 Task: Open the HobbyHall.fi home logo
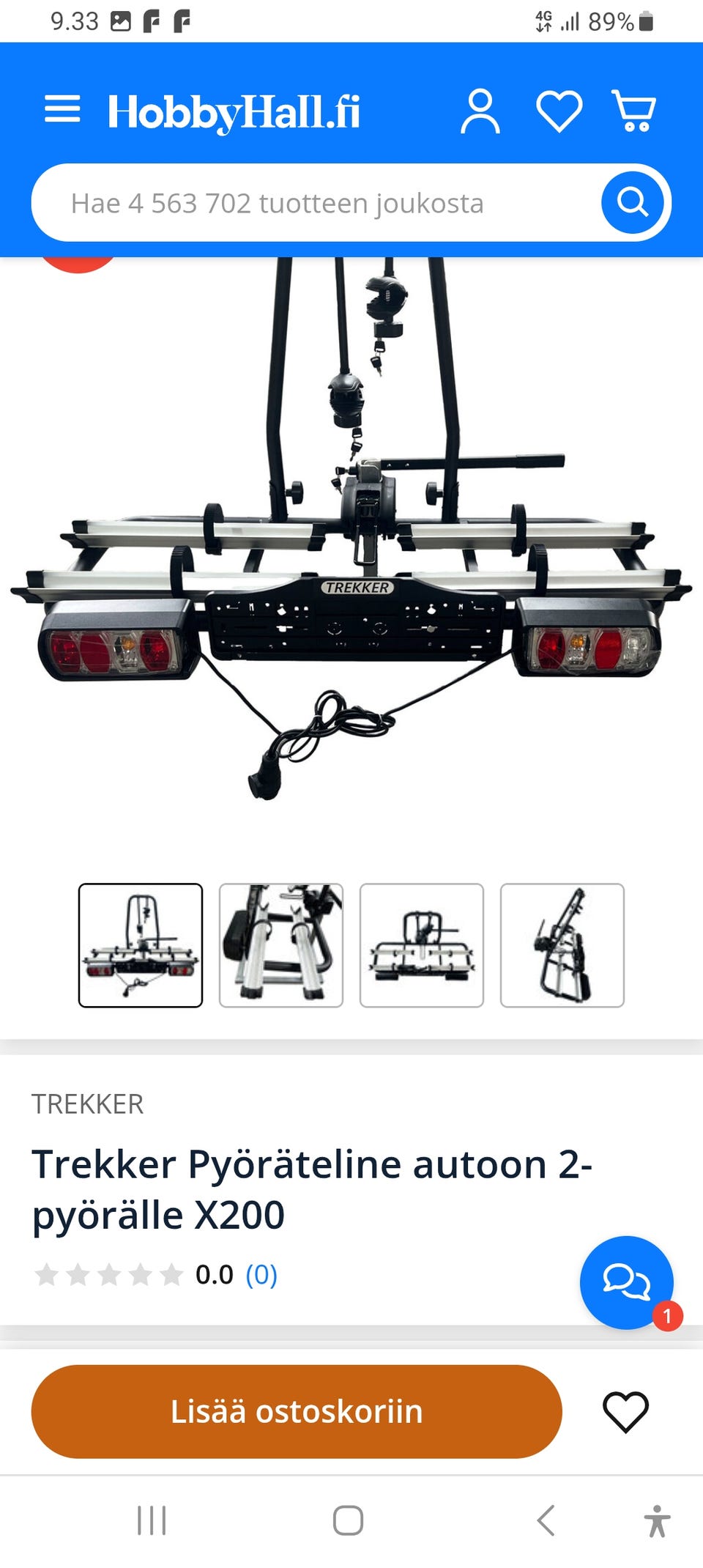coord(234,112)
